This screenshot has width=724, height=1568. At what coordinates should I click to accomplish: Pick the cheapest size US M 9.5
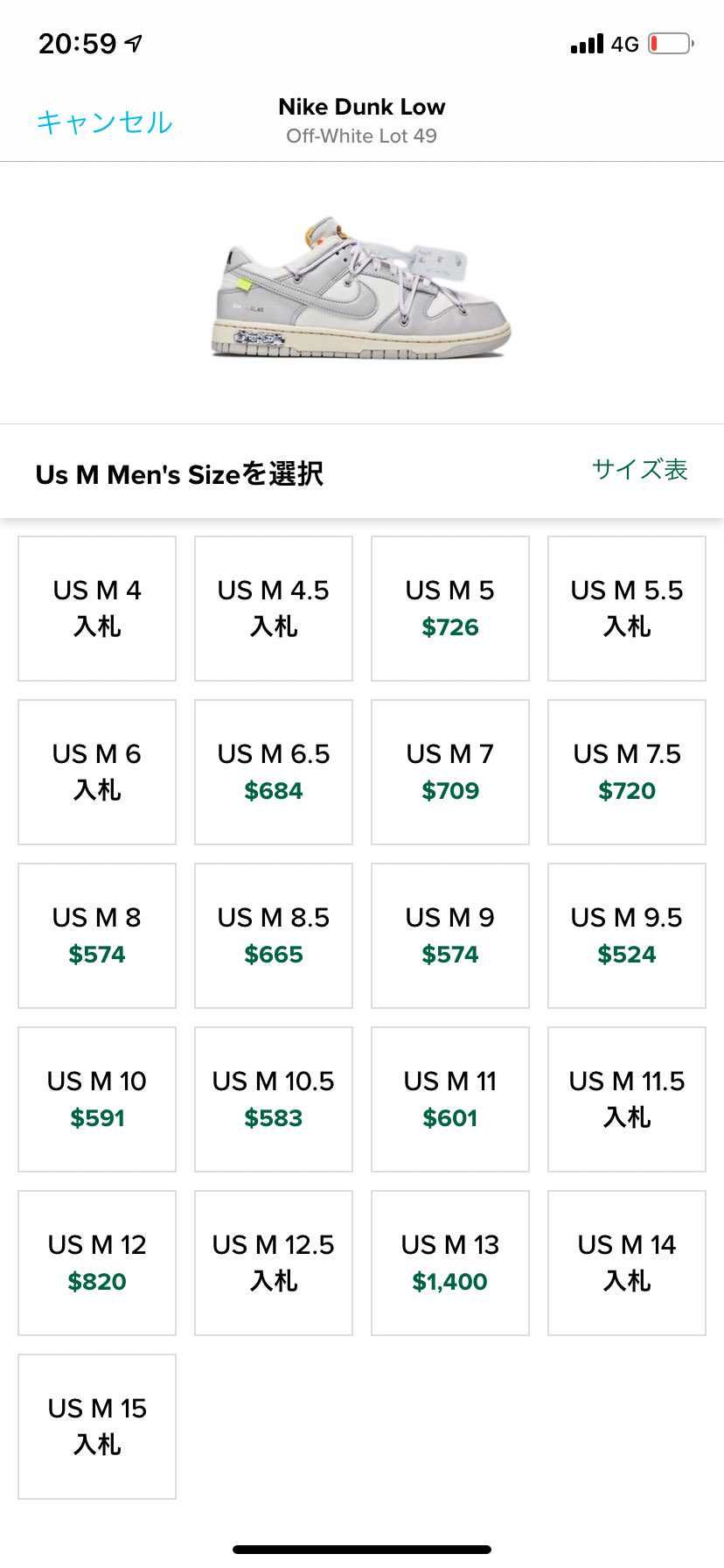tap(626, 934)
